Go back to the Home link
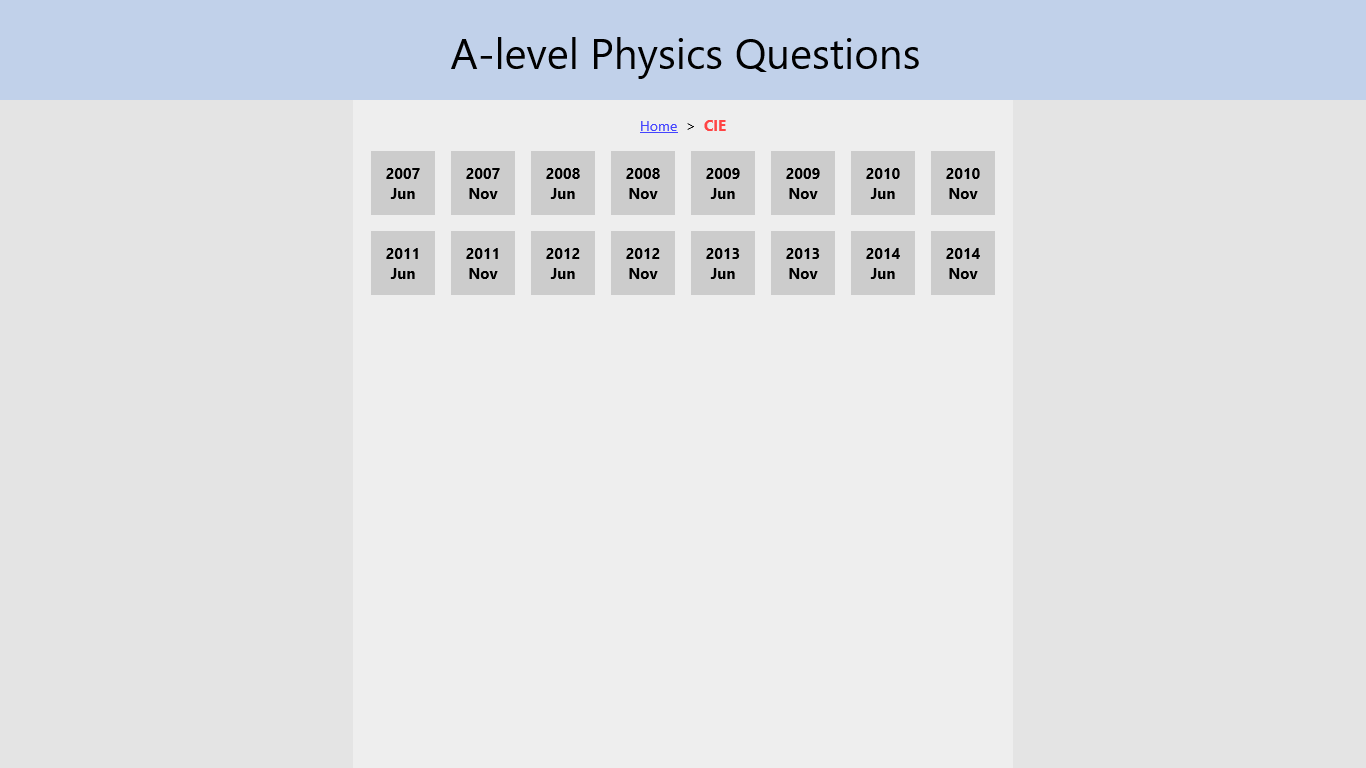This screenshot has width=1366, height=768. 658,126
